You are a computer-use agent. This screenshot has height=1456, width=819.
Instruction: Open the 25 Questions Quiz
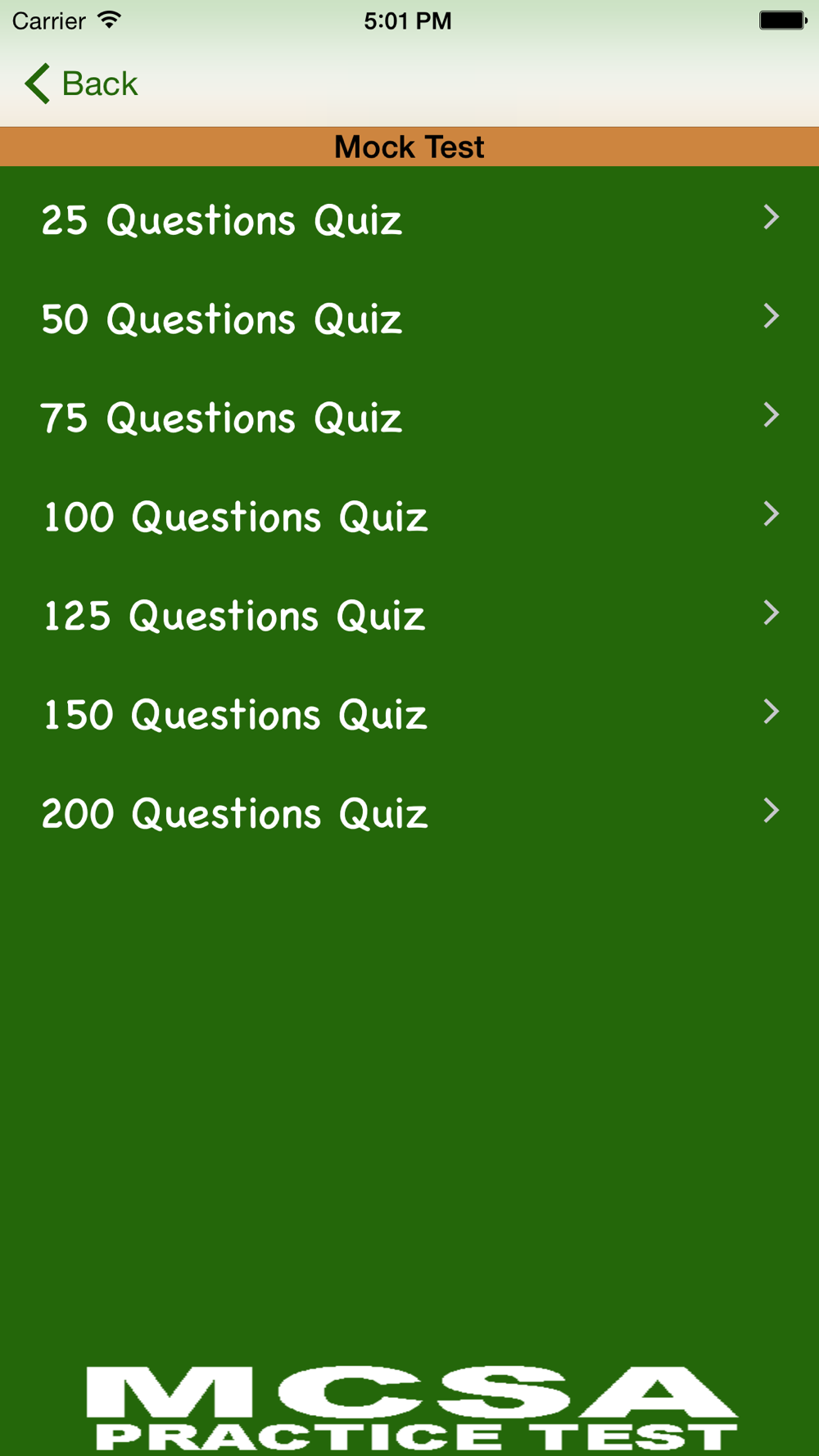(409, 219)
